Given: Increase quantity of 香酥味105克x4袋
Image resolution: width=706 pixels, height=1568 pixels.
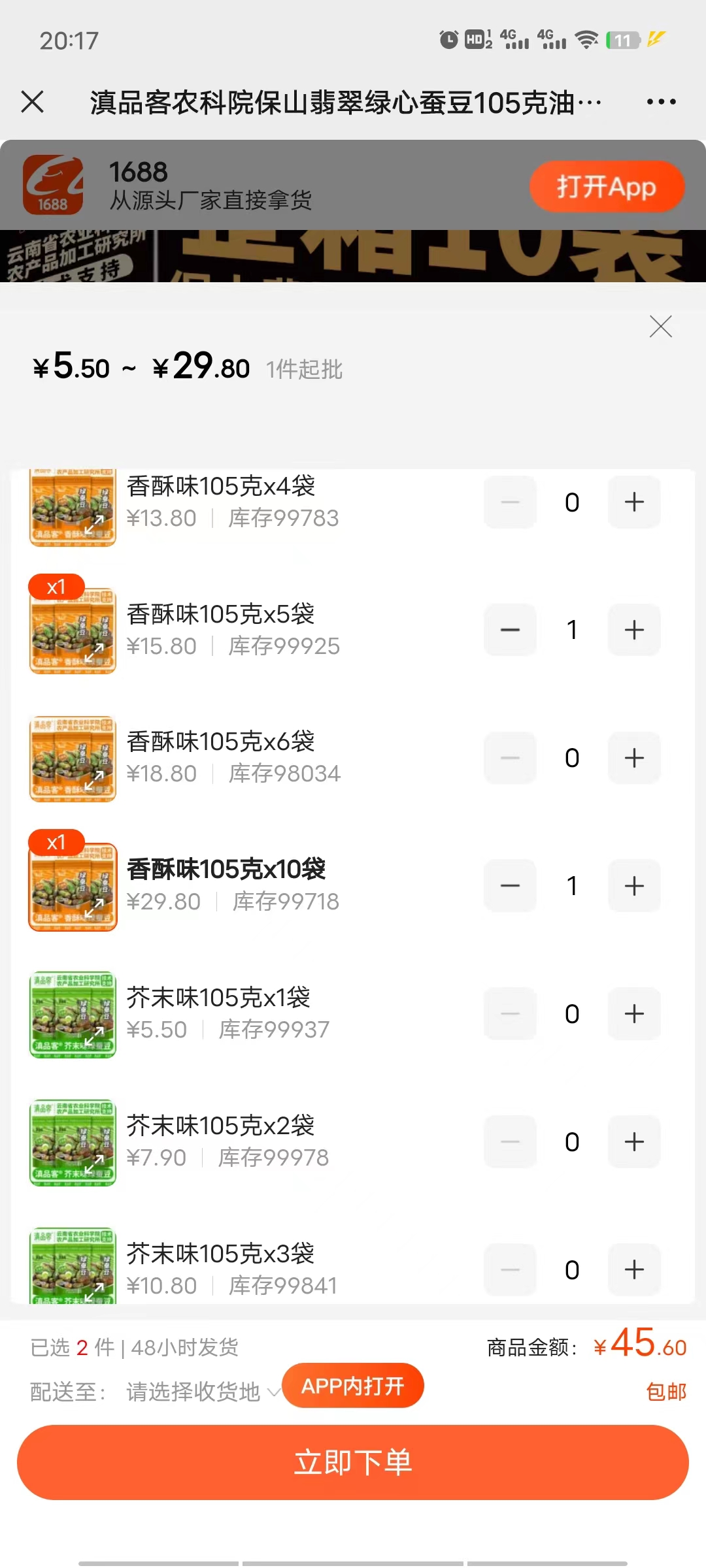Looking at the screenshot, I should point(634,502).
